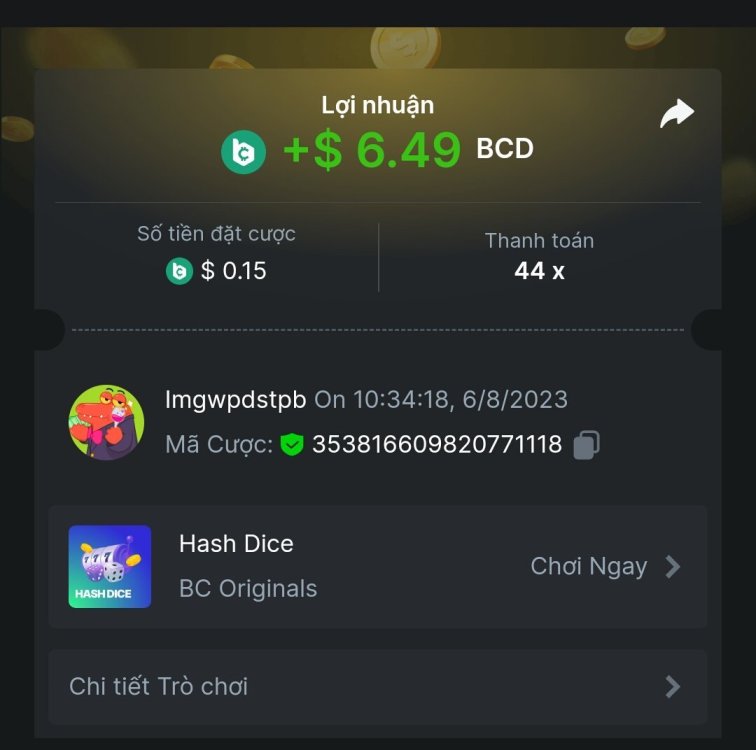Copy the bet ID number
Screen dimensions: 756x750
click(586, 445)
